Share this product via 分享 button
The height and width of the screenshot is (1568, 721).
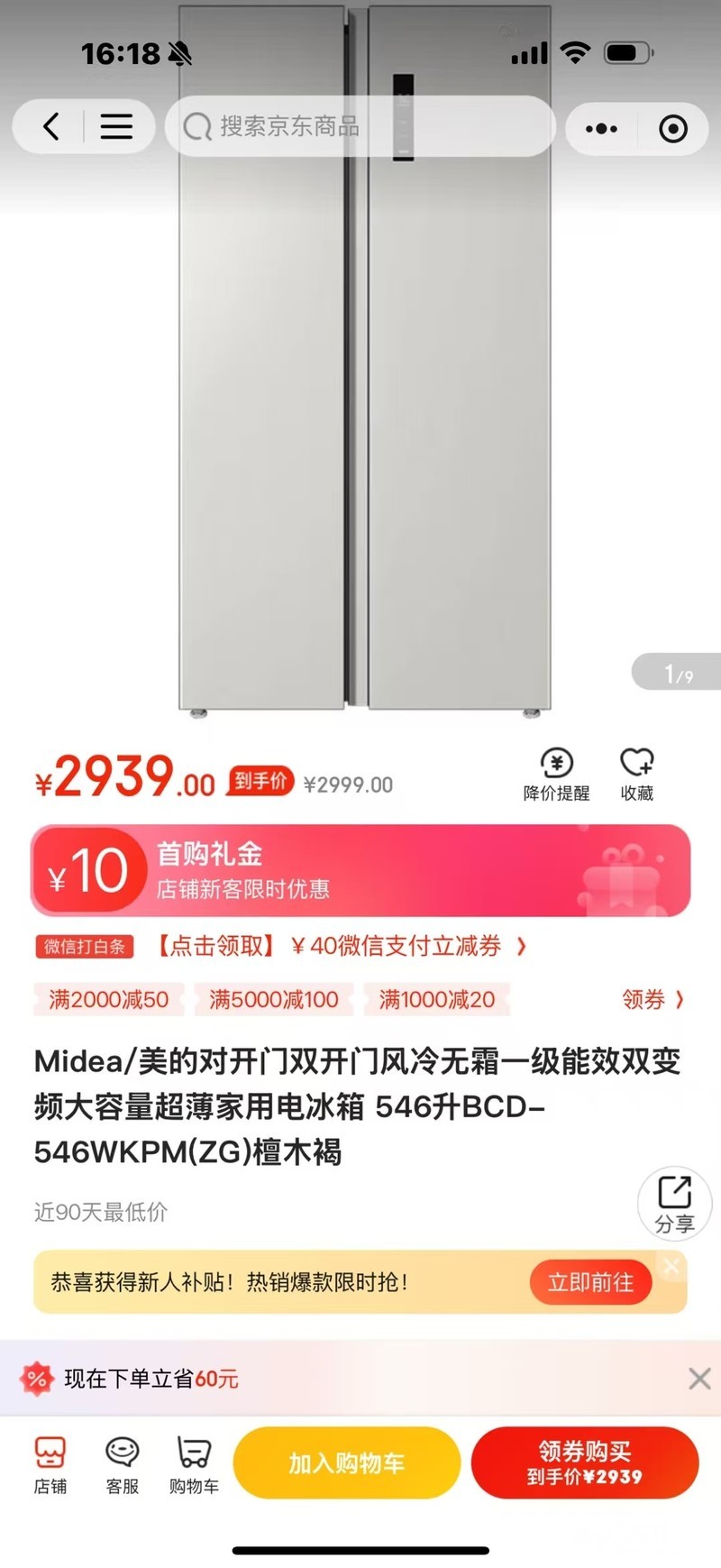(x=674, y=1203)
